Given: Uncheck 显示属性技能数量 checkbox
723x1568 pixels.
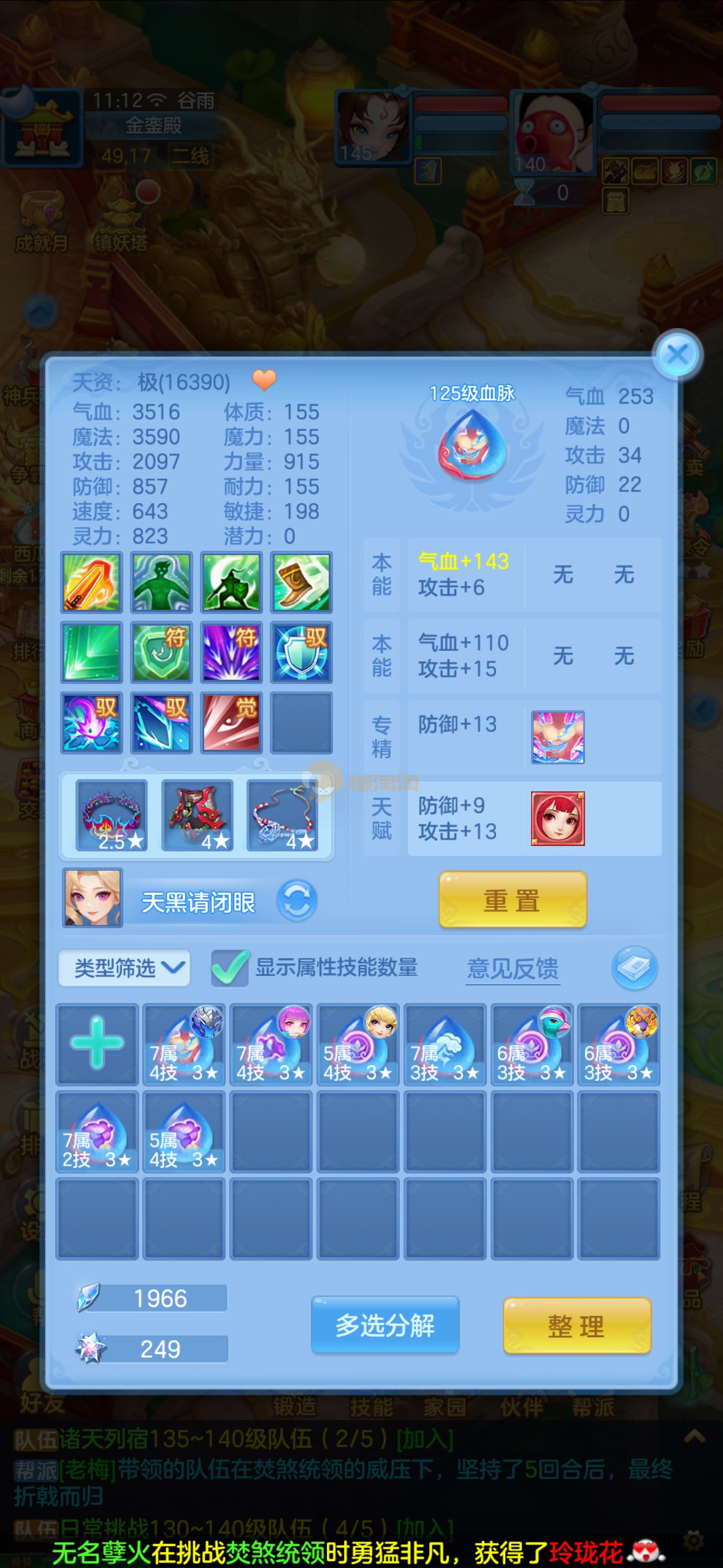Looking at the screenshot, I should [x=229, y=968].
